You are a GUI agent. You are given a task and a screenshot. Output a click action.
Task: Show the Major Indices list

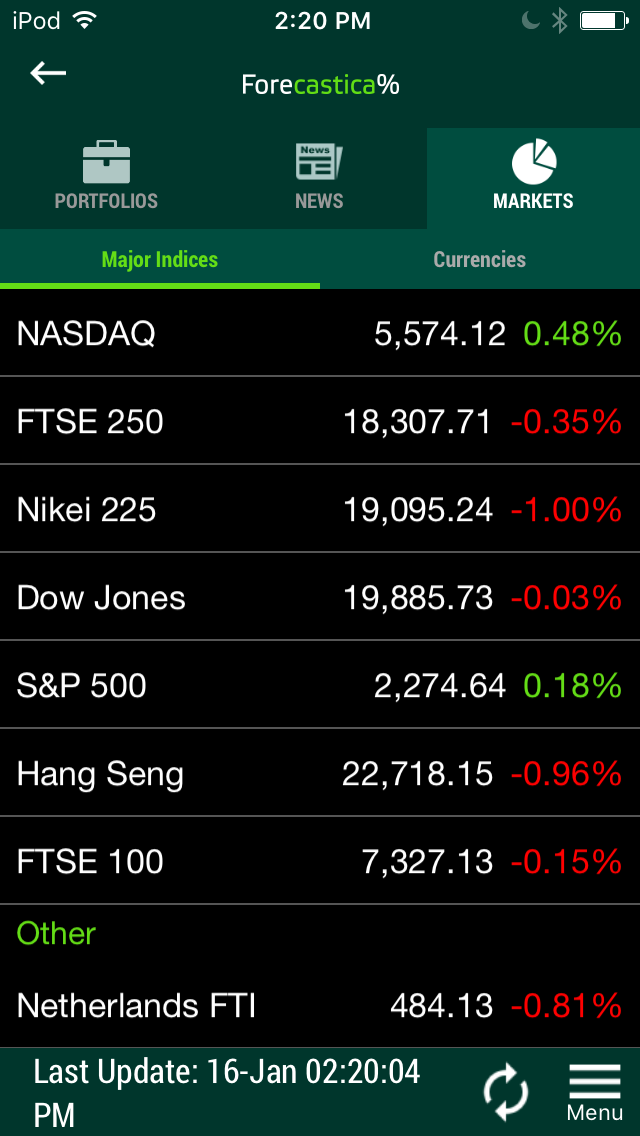coord(159,259)
